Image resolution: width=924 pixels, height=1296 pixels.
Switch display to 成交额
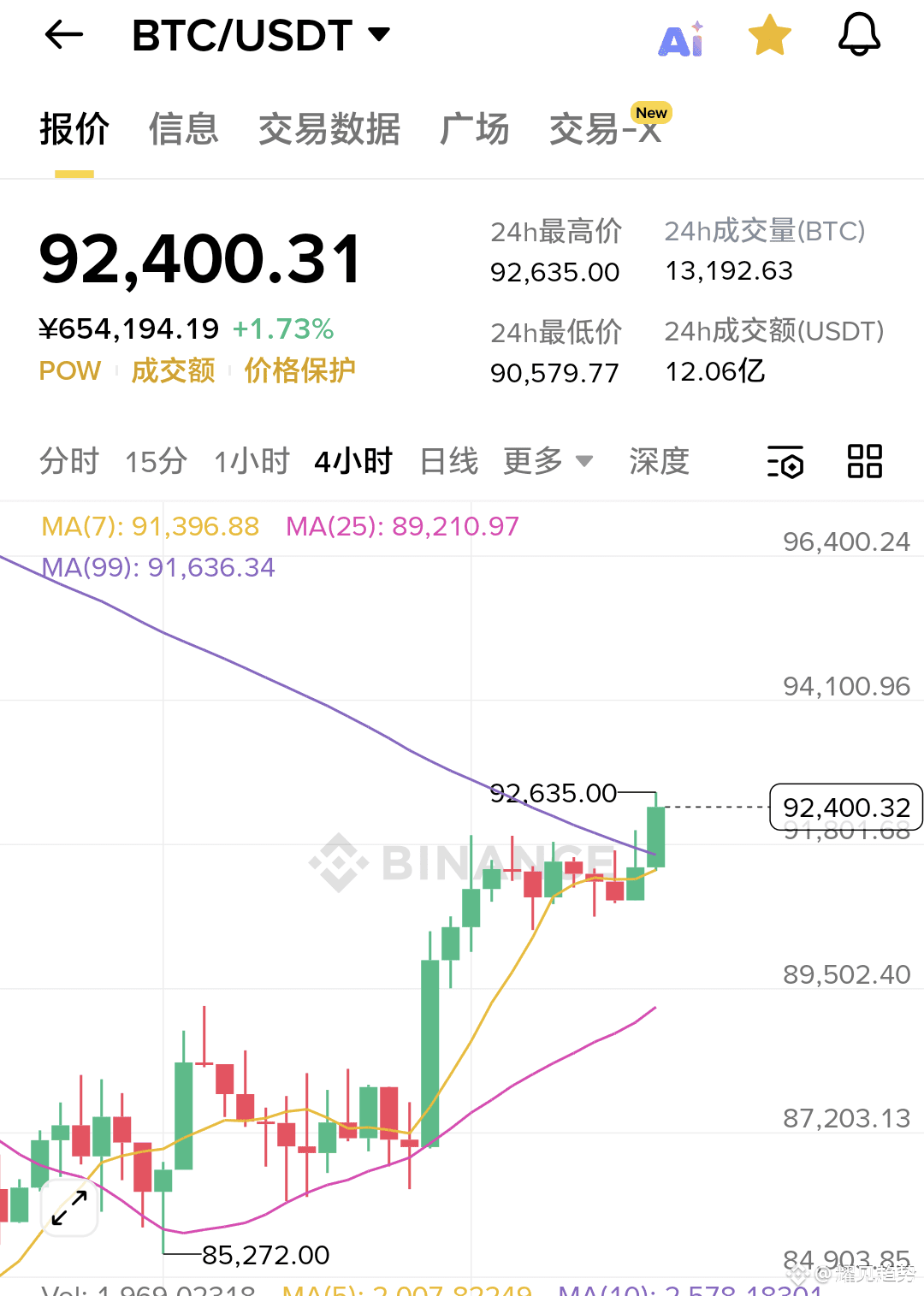[171, 370]
